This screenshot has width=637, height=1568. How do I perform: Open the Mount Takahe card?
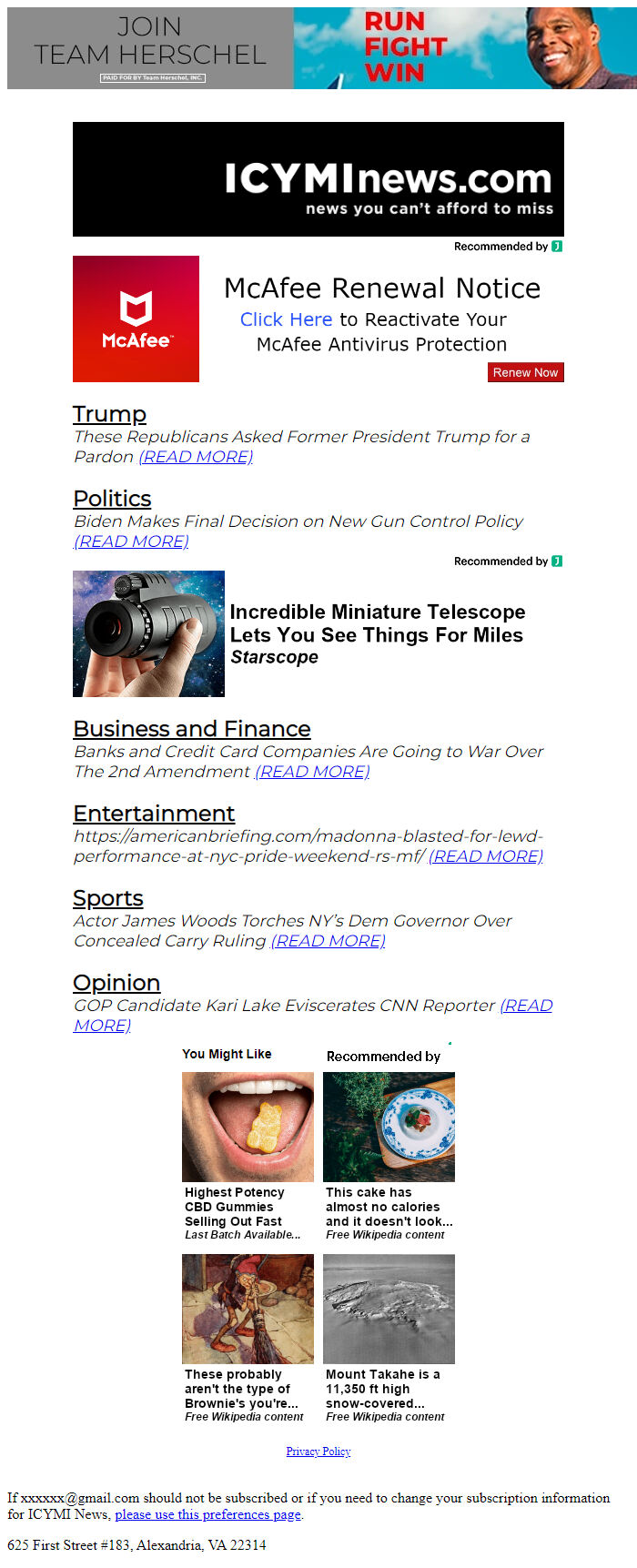point(389,1338)
